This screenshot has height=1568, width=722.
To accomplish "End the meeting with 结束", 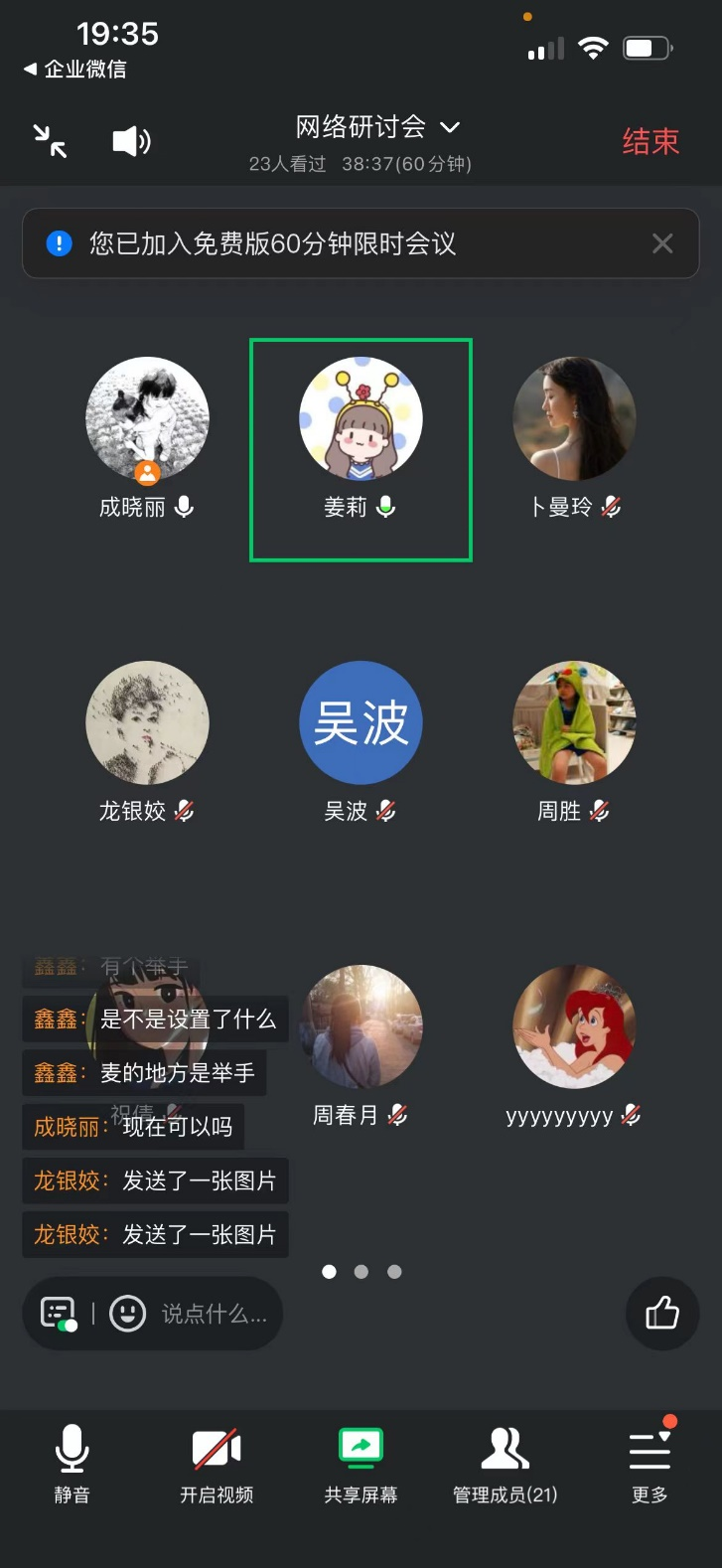I will [650, 142].
